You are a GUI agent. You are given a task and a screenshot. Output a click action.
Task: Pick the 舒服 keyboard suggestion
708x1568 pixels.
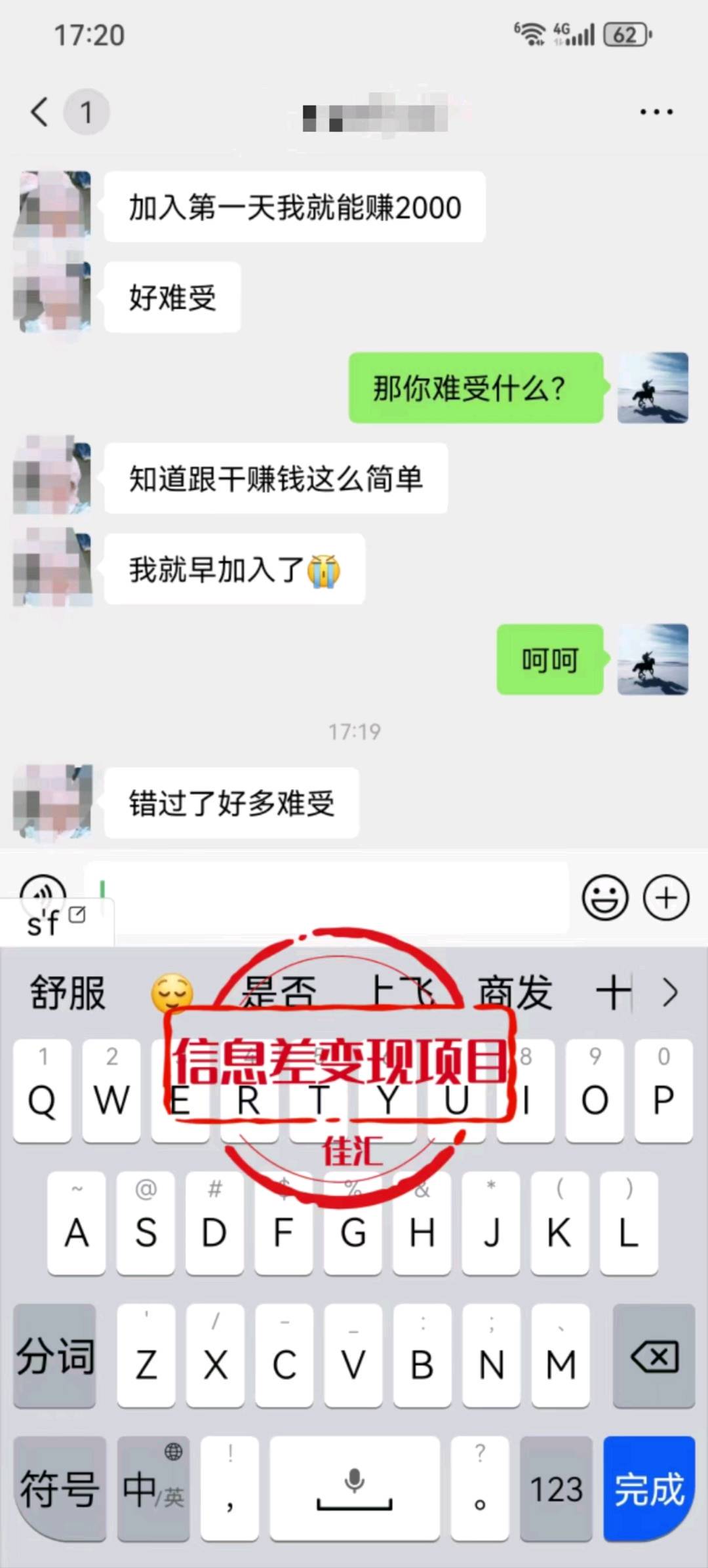click(68, 992)
